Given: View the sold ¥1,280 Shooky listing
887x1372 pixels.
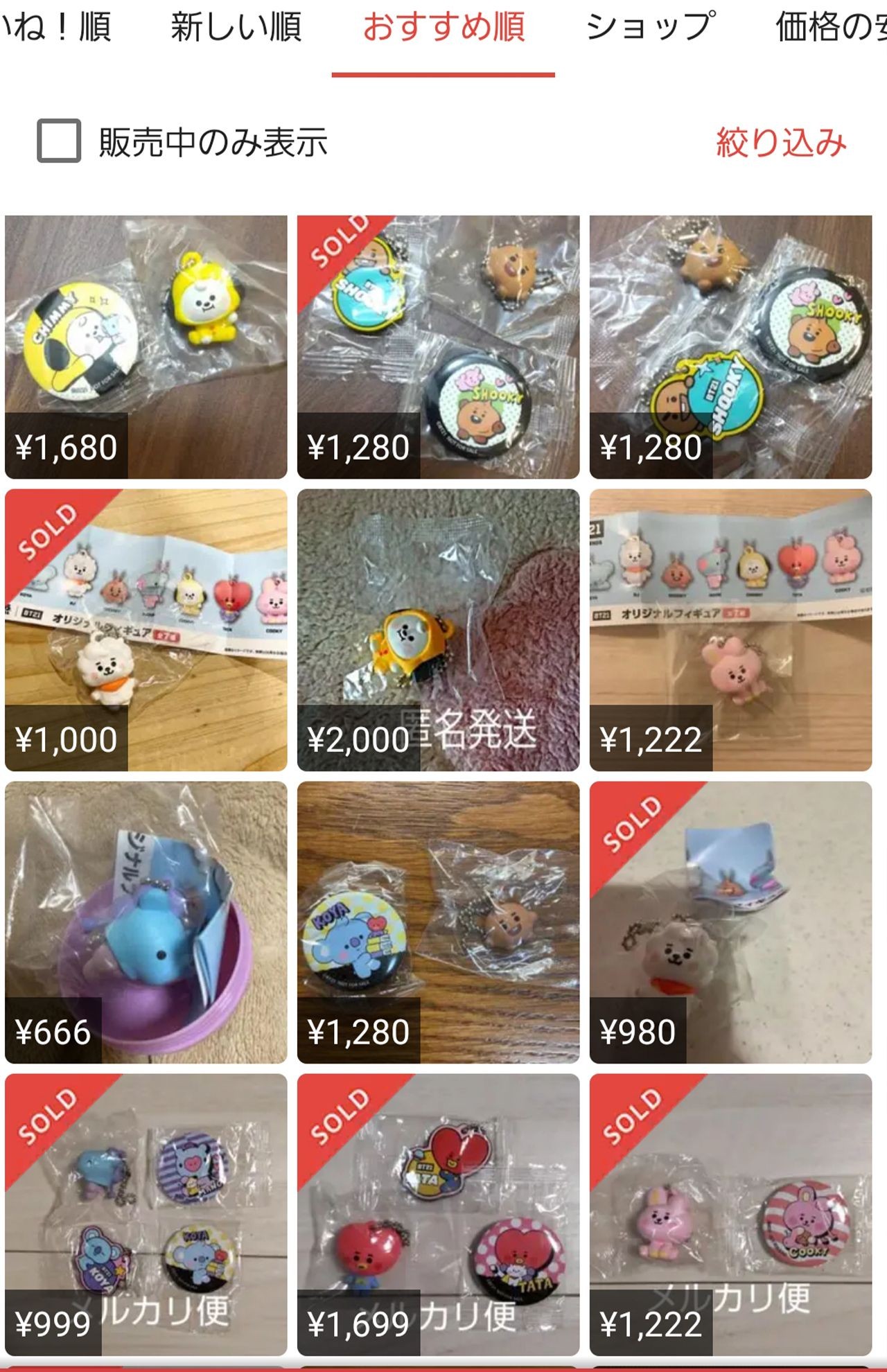Looking at the screenshot, I should 438,346.
